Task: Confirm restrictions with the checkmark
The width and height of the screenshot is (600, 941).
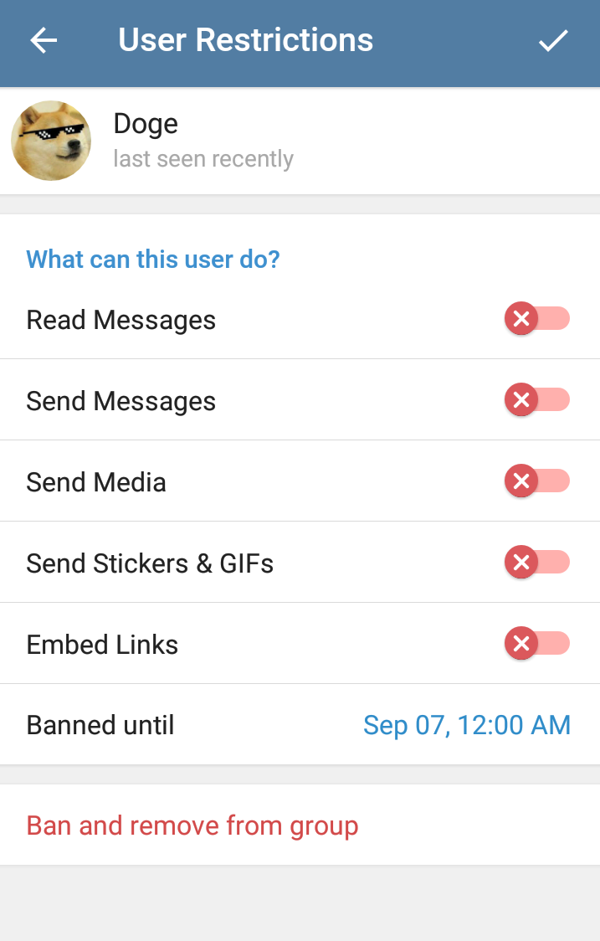Action: [x=553, y=41]
